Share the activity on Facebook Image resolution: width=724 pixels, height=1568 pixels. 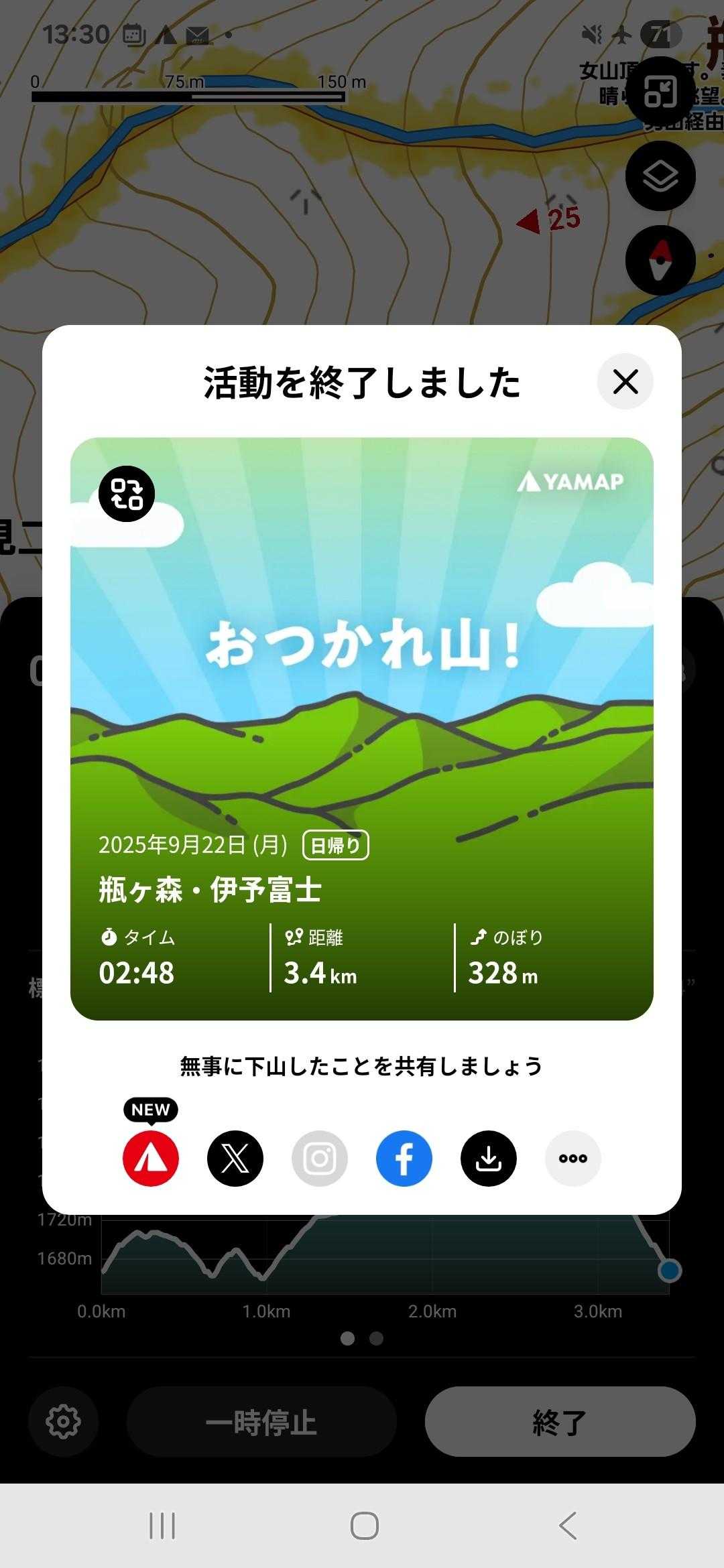pyautogui.click(x=404, y=1159)
